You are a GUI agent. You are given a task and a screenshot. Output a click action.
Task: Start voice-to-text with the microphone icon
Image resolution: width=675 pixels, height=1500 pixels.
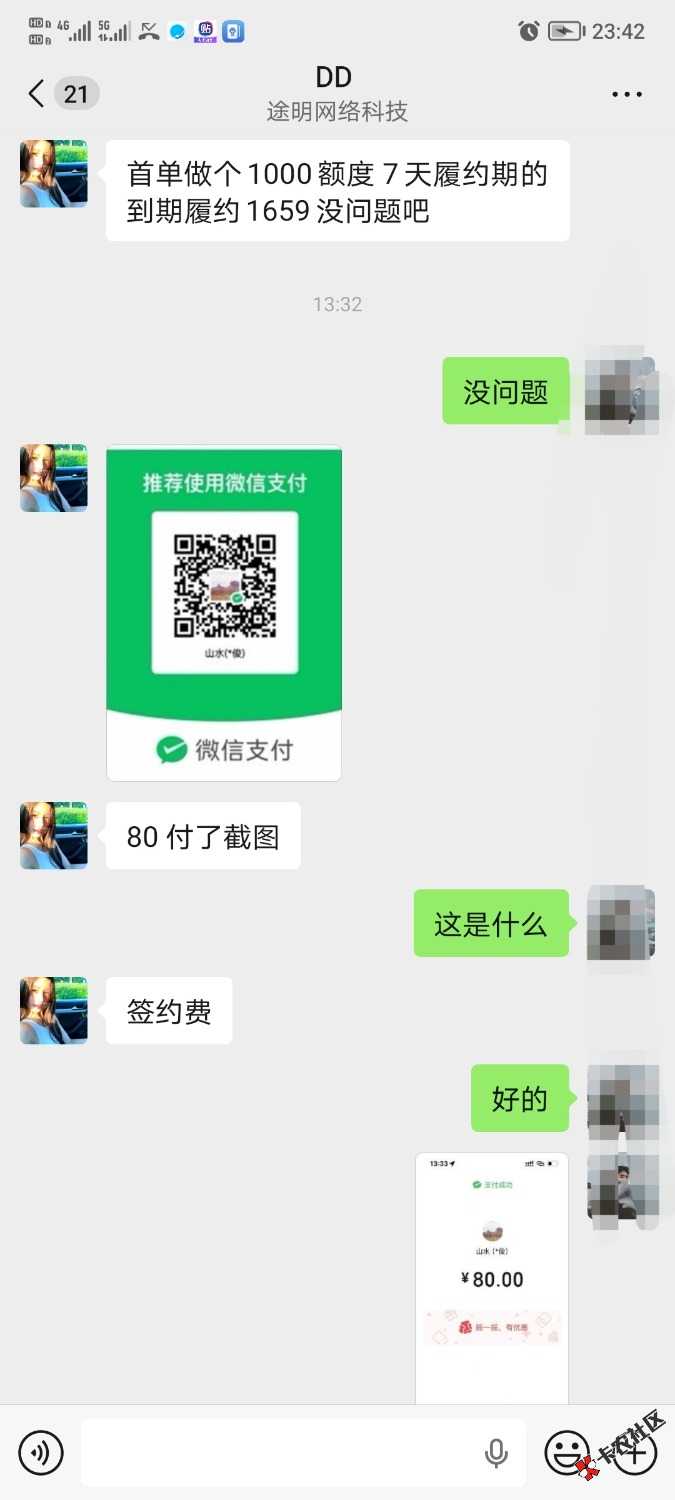(x=496, y=1452)
